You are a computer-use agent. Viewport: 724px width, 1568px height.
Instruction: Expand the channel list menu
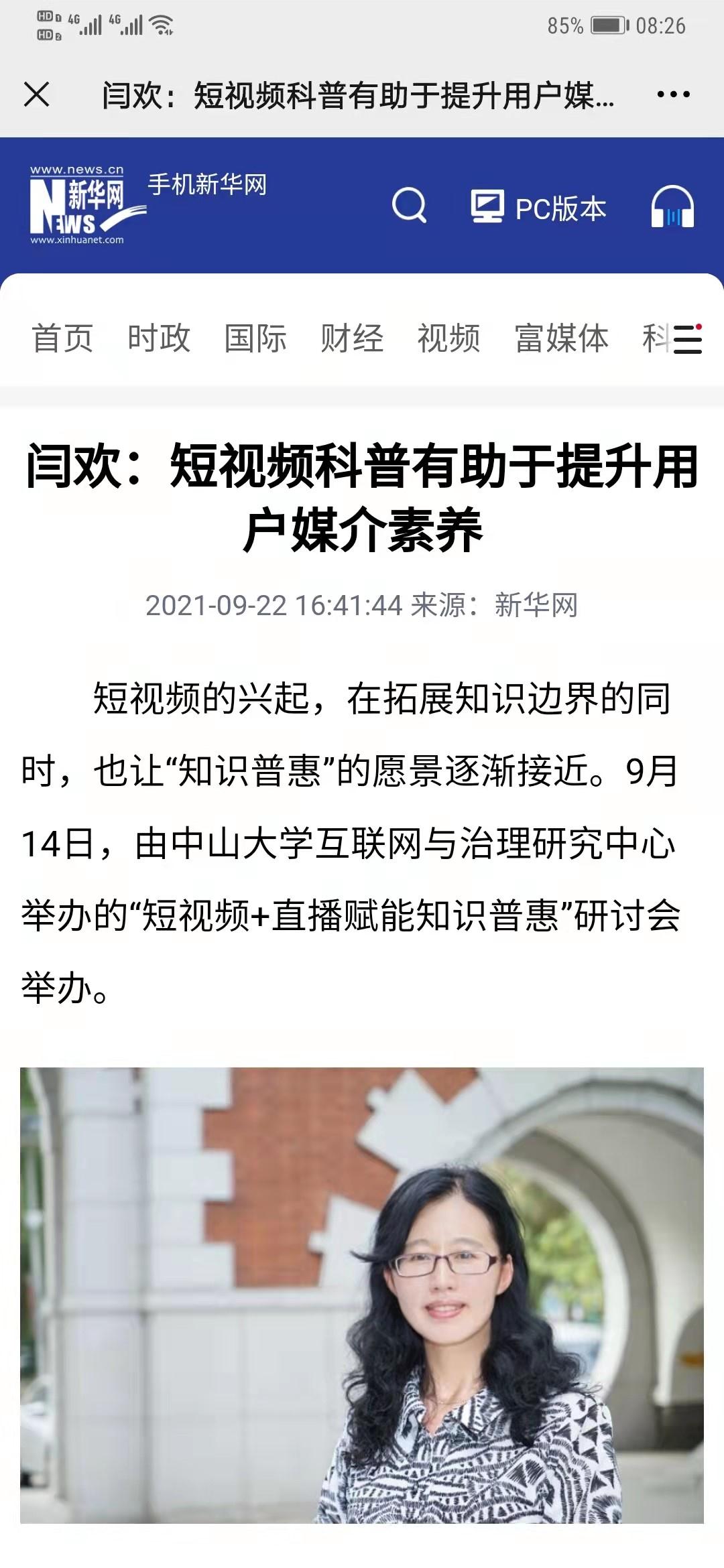(687, 339)
